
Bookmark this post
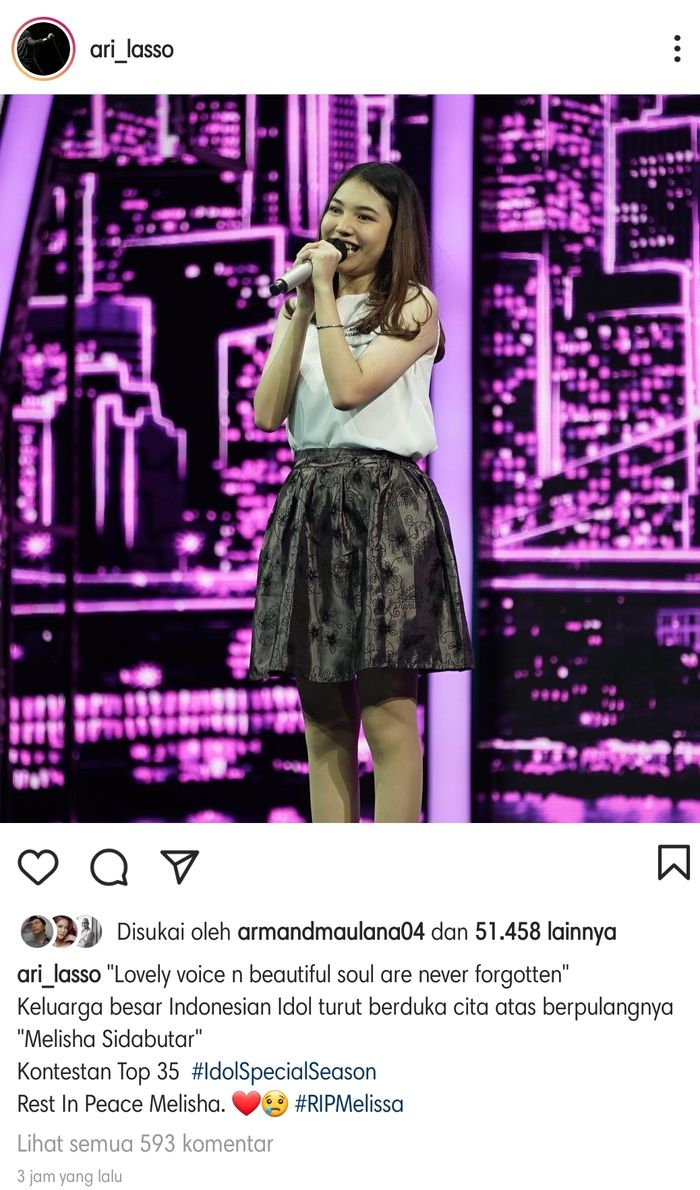coord(673,862)
